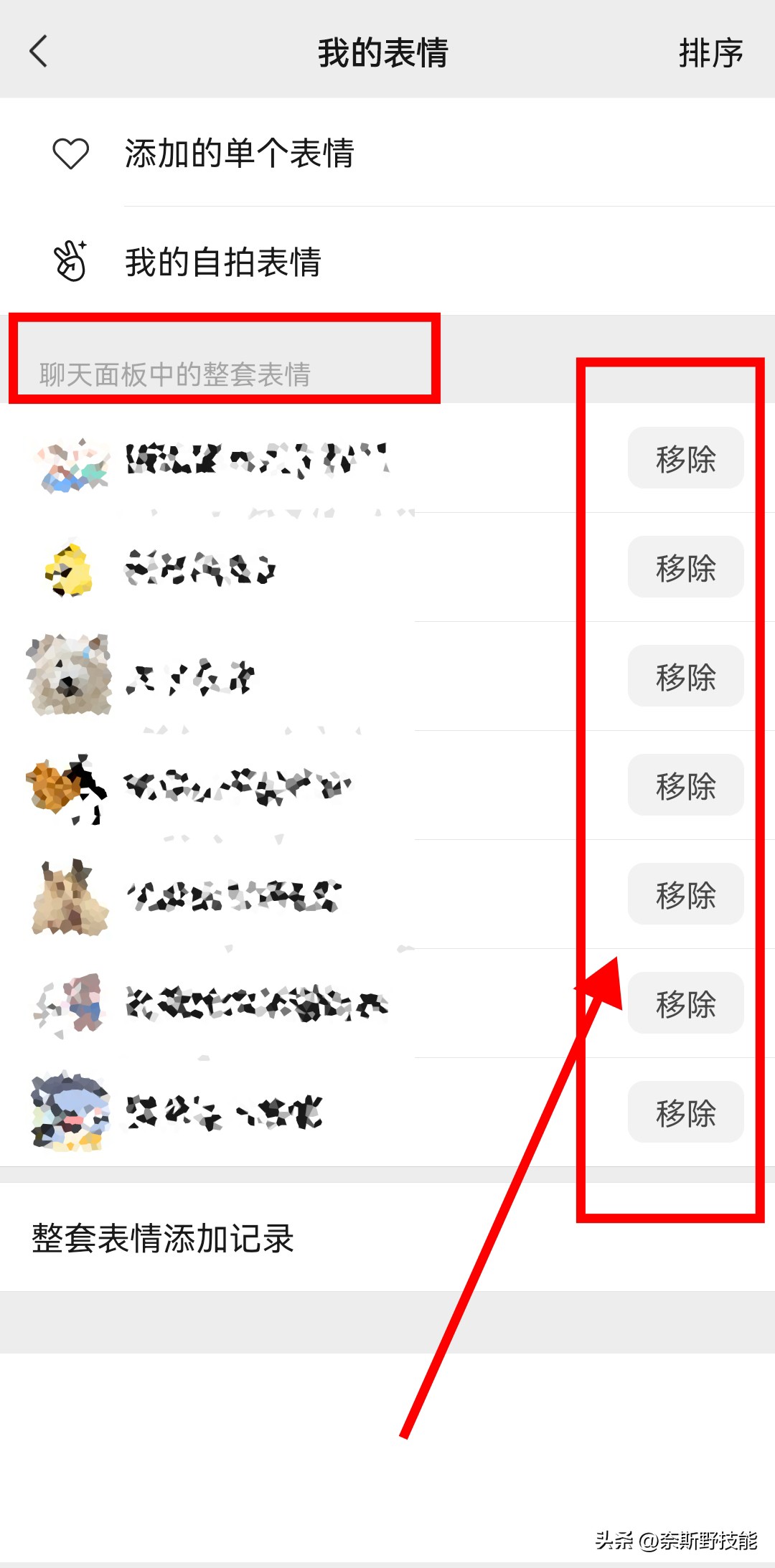The height and width of the screenshot is (1568, 775).
Task: Tap 移除 beside the yellow sticker pack
Action: click(x=685, y=567)
